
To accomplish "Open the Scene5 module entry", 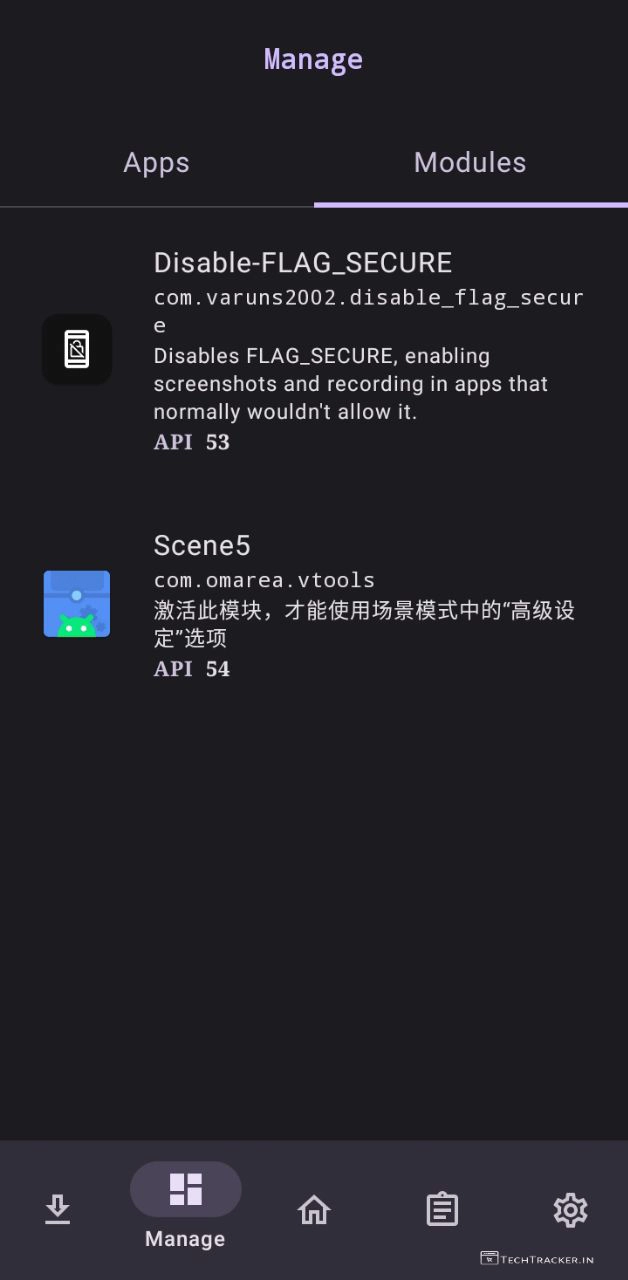I will [x=314, y=605].
